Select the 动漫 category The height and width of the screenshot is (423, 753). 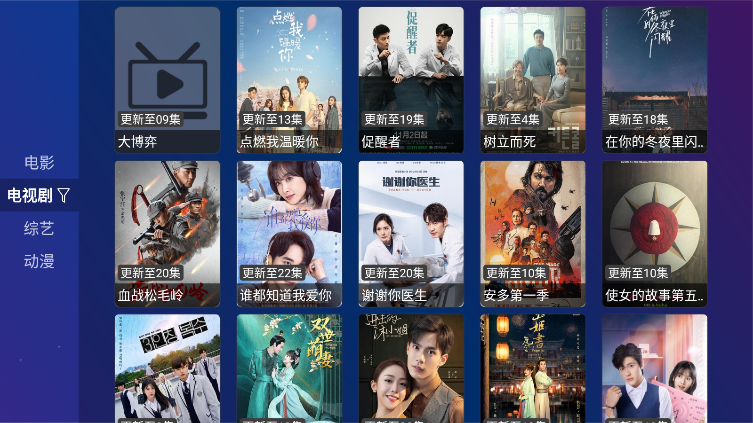tap(39, 261)
